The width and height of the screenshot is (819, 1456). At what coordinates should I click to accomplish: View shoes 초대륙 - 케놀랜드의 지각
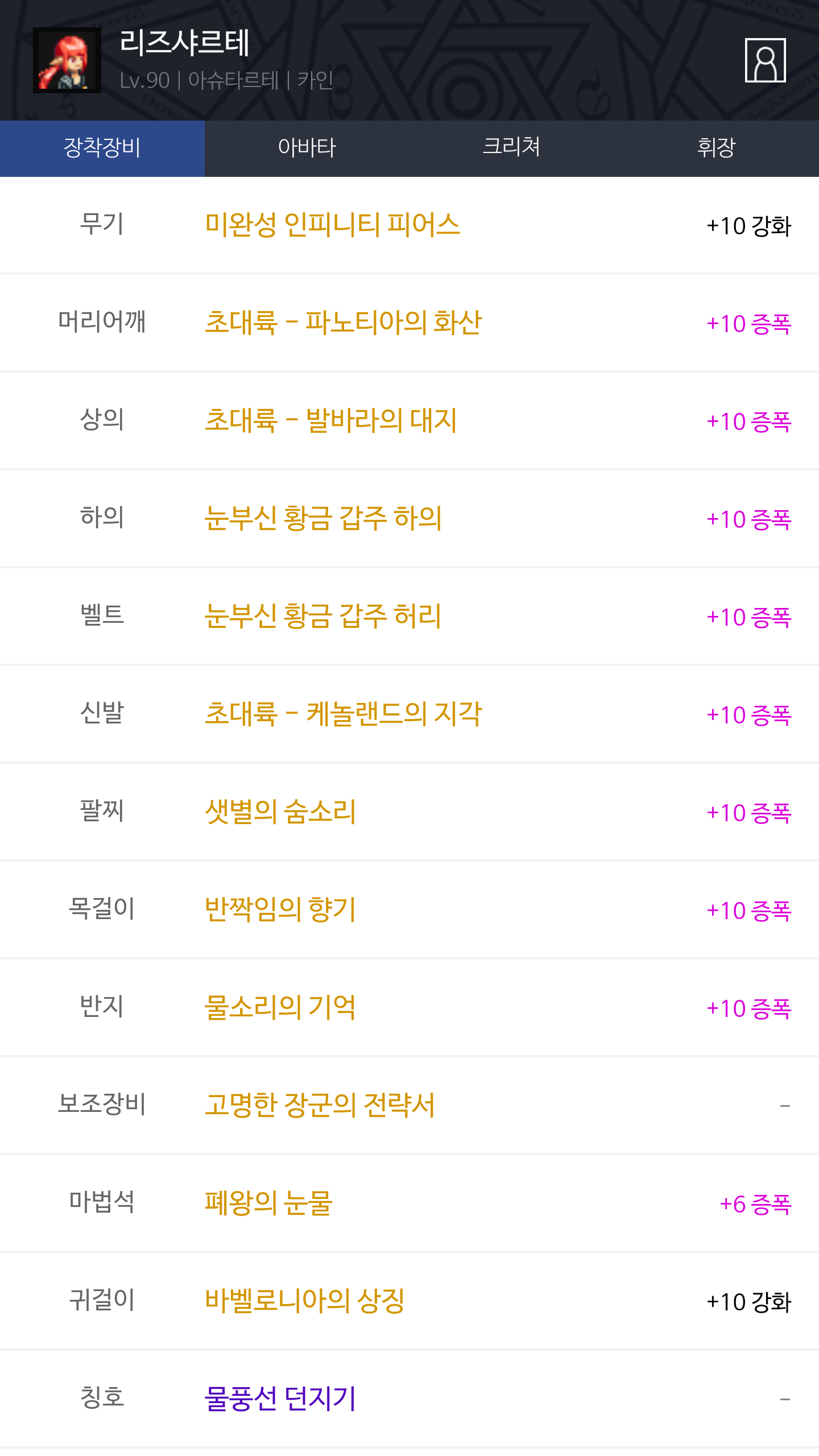pos(343,714)
